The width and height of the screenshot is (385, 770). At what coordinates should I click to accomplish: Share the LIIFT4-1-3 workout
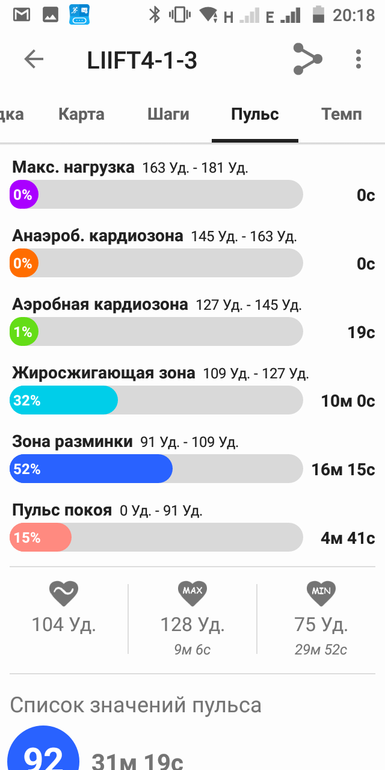click(x=307, y=59)
